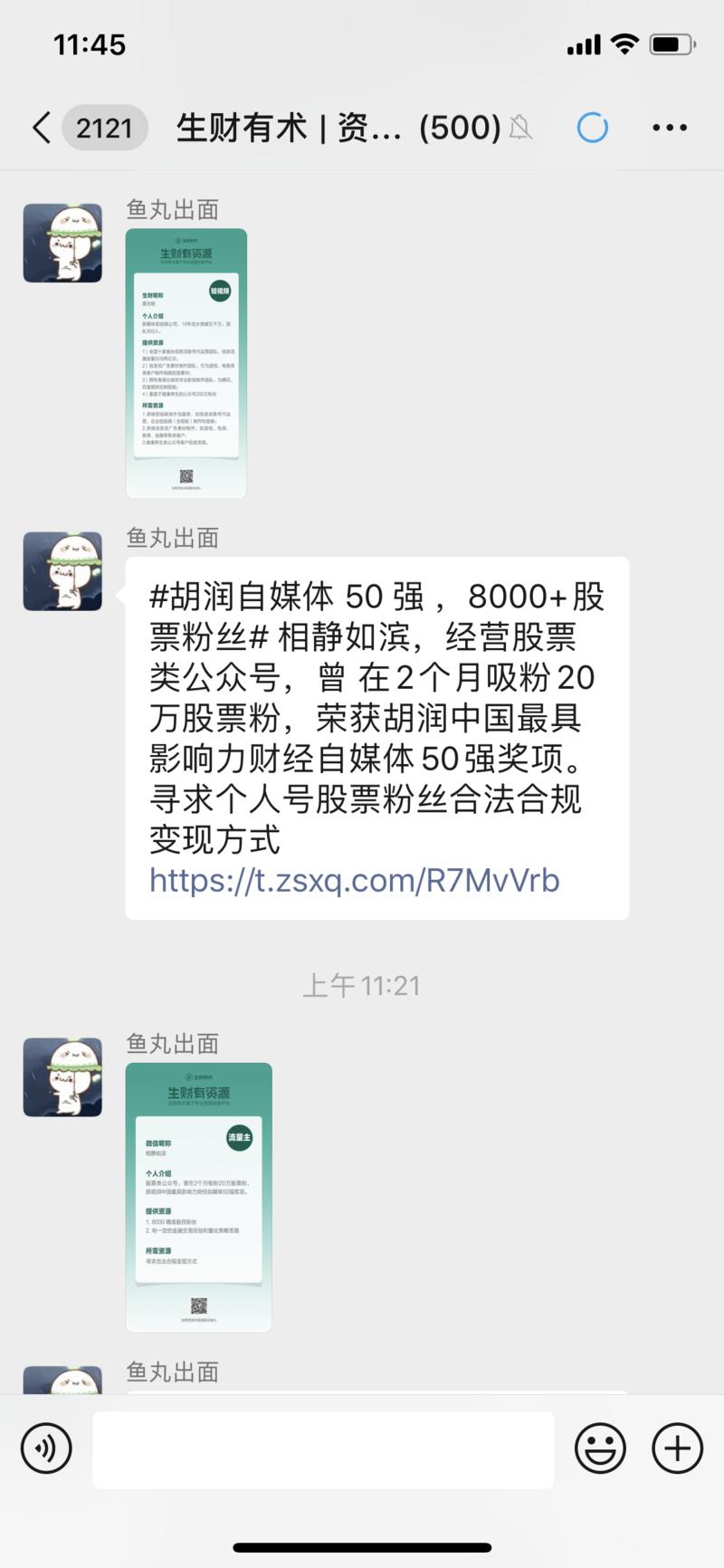Tap the 上午 11:21 timestamp
This screenshot has width=724, height=1568.
point(360,985)
